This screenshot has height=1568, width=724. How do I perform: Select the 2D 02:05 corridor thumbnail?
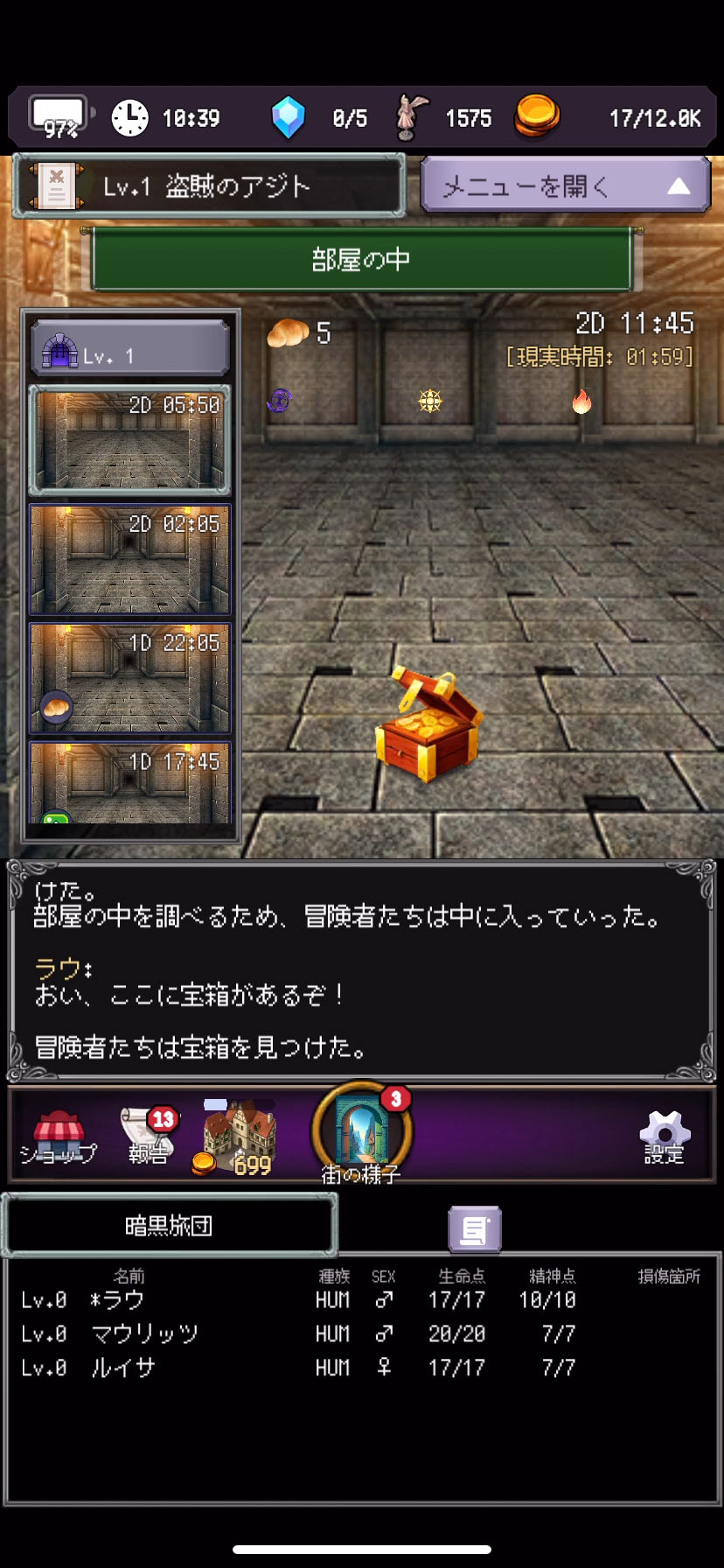point(130,559)
